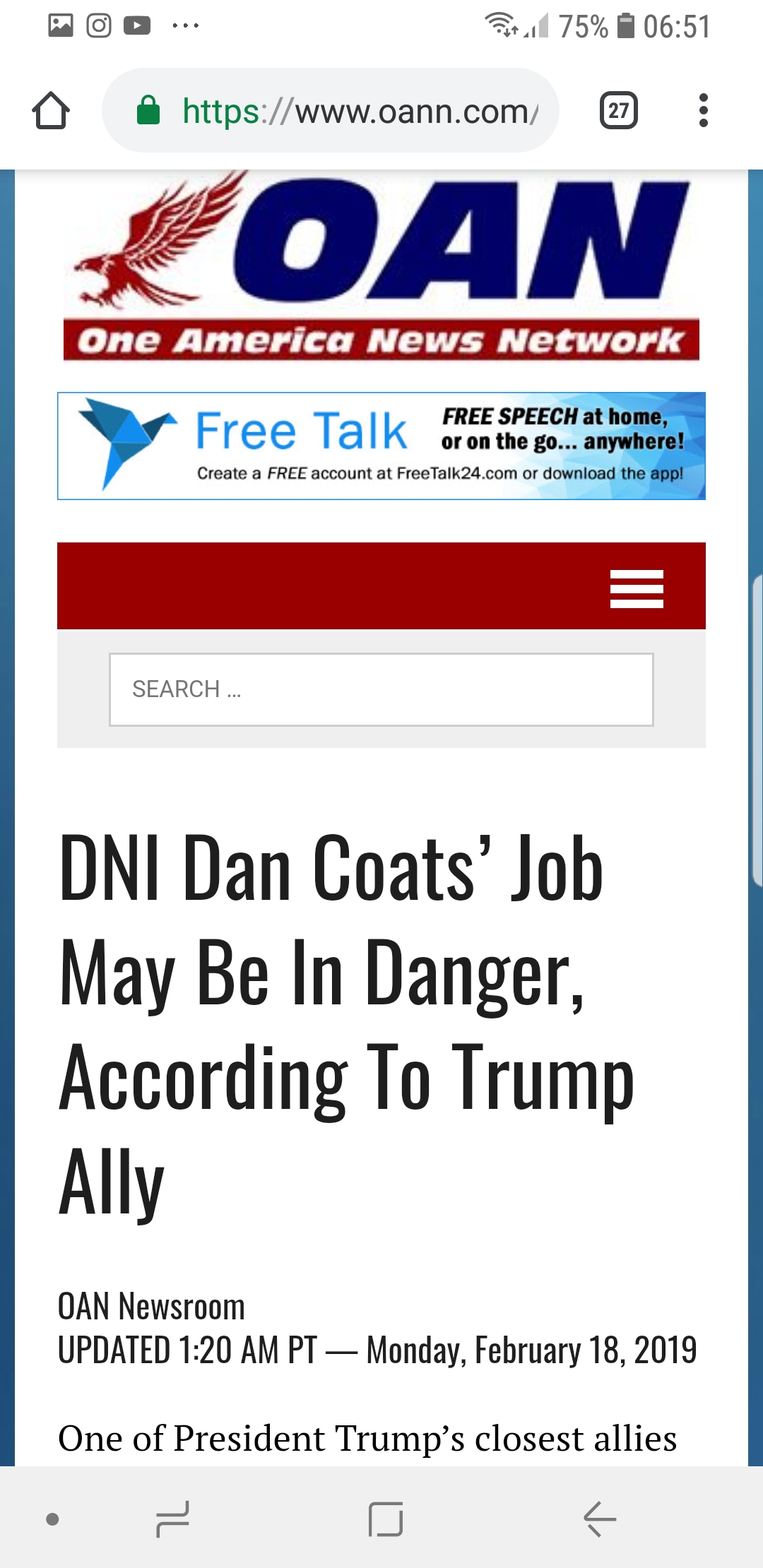
Task: Go back using the system back button
Action: pos(599,1519)
